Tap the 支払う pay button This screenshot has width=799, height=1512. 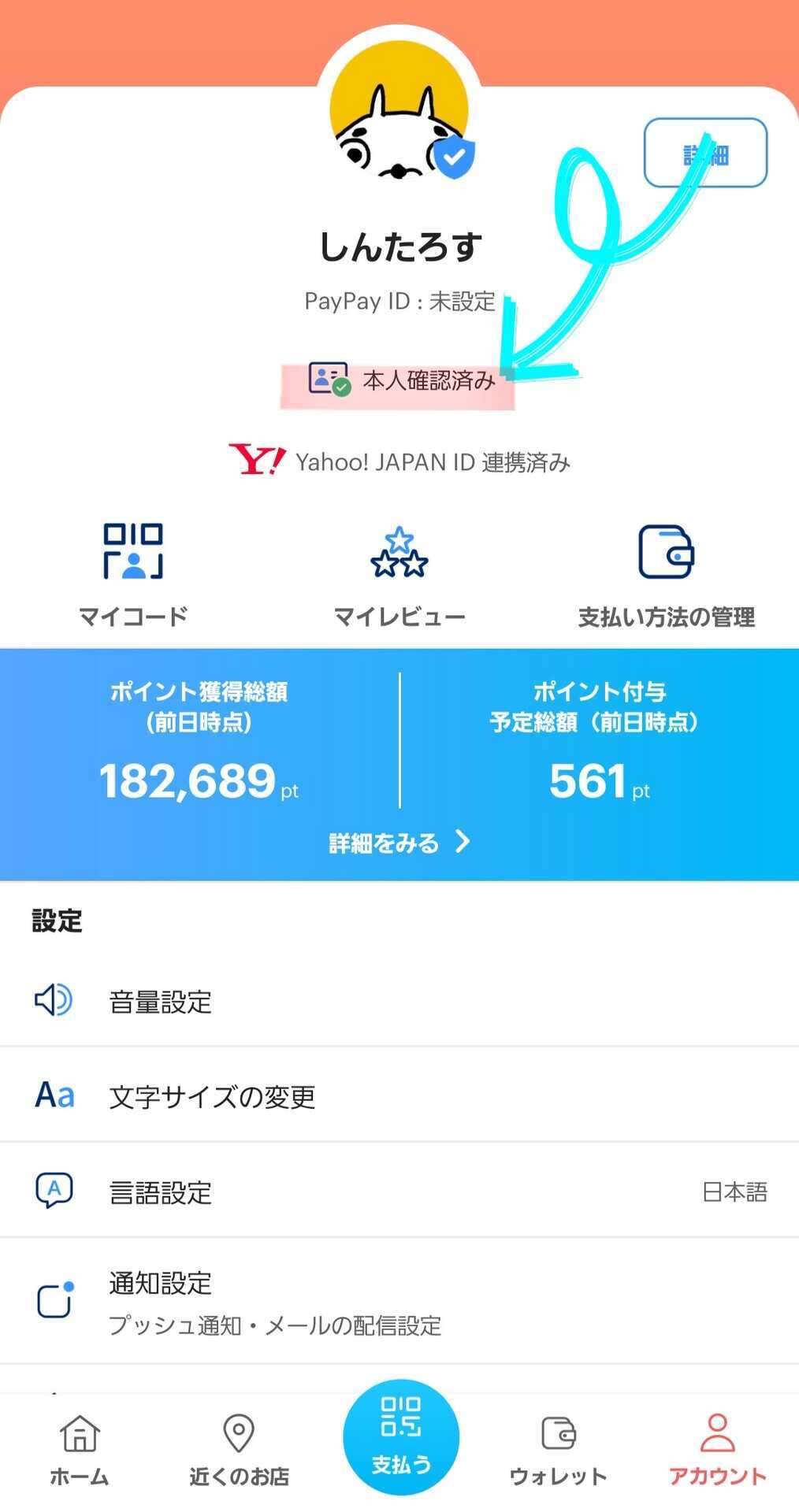tap(401, 1436)
